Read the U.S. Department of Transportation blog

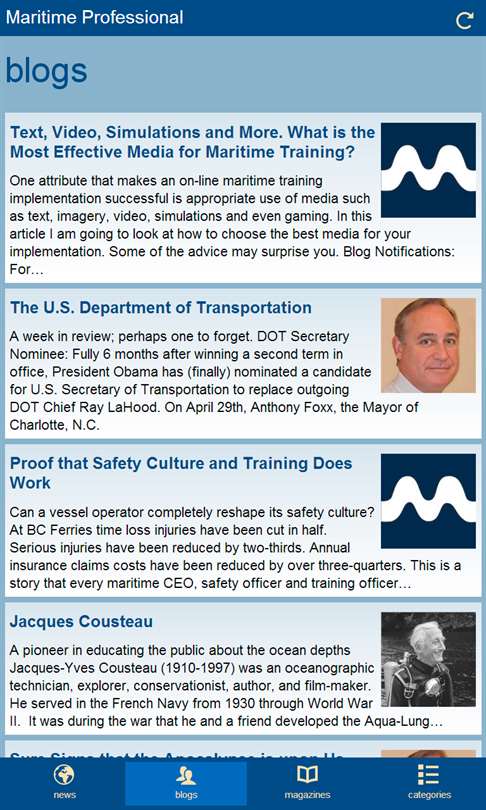click(243, 363)
